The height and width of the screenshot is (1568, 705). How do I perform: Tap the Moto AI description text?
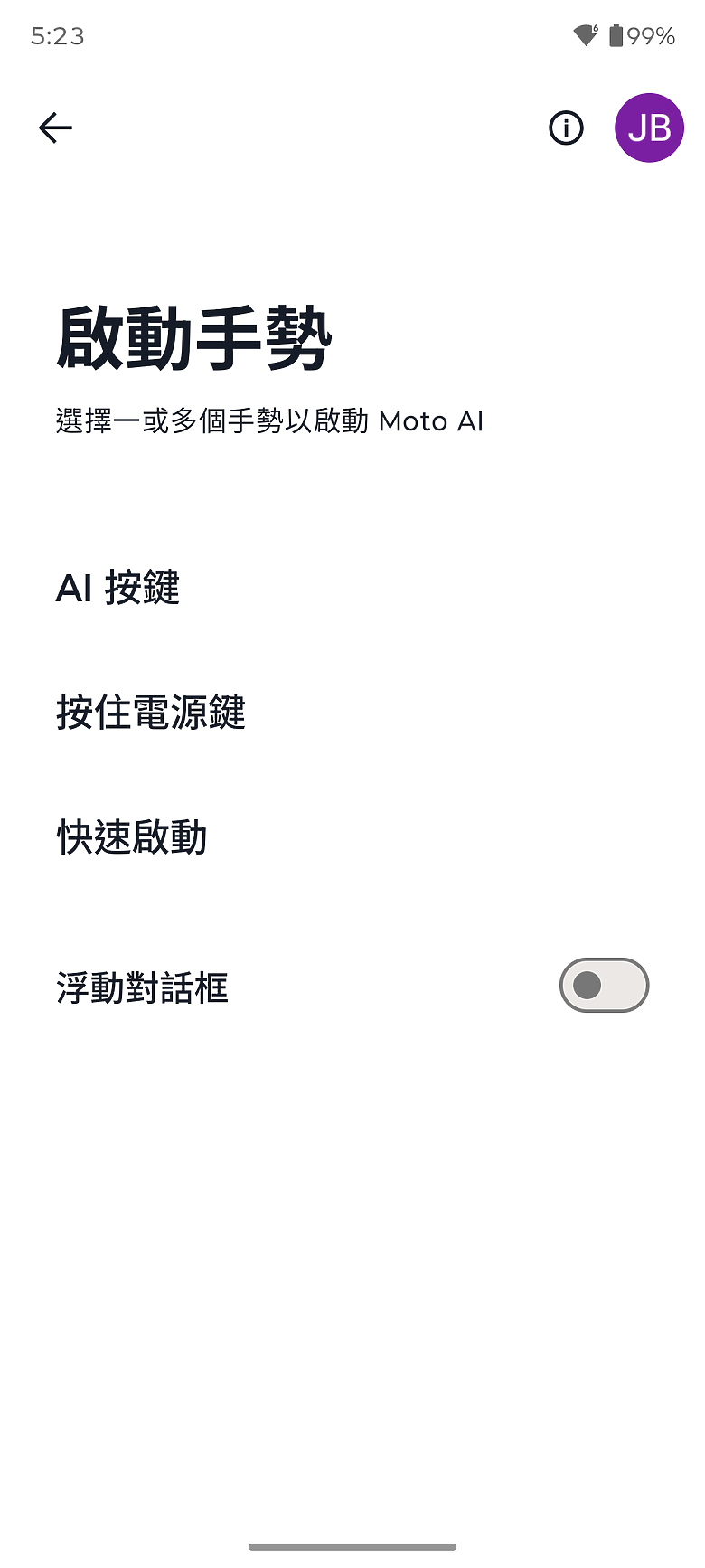pyautogui.click(x=269, y=421)
